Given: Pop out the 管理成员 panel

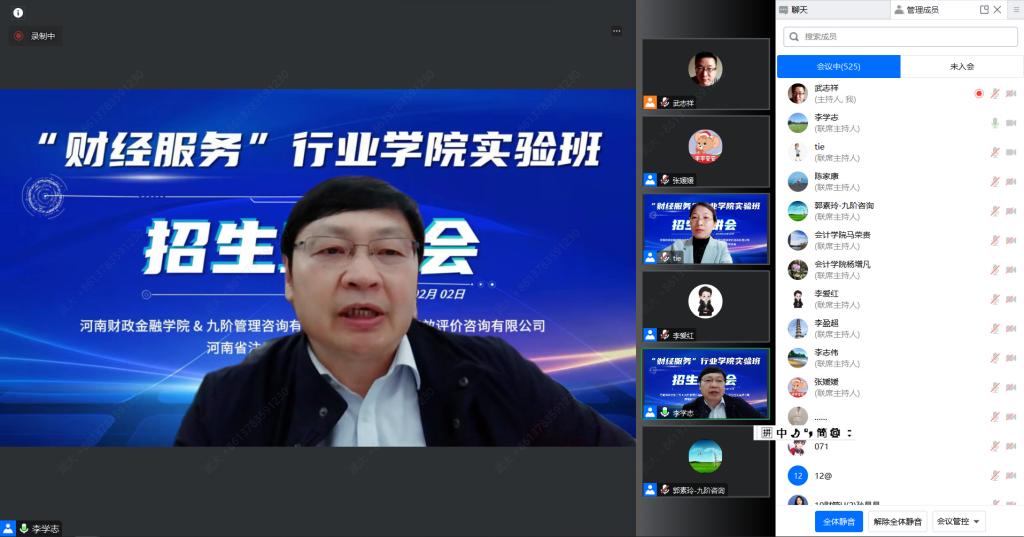Looking at the screenshot, I should click(984, 9).
